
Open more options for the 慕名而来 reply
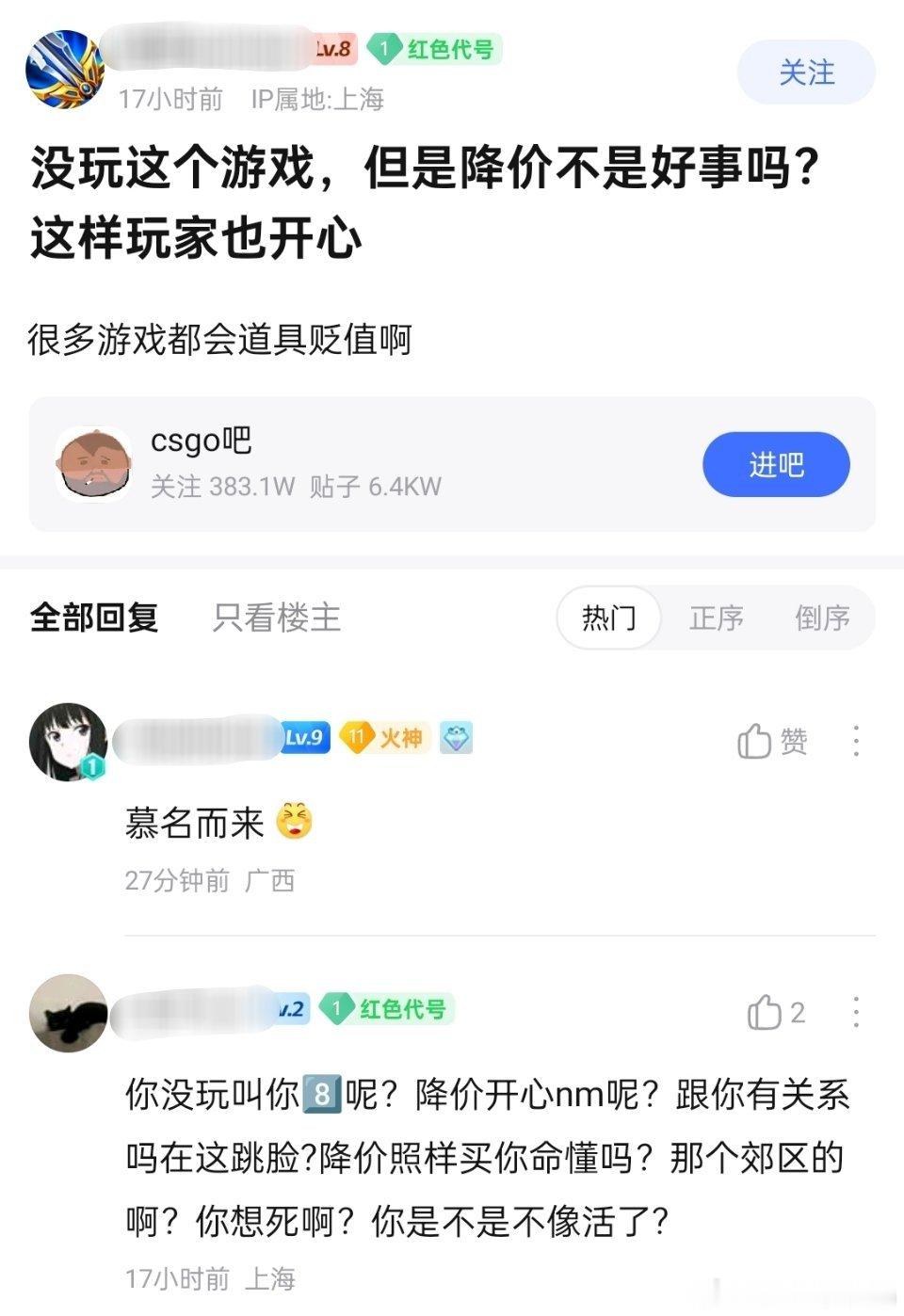855,742
